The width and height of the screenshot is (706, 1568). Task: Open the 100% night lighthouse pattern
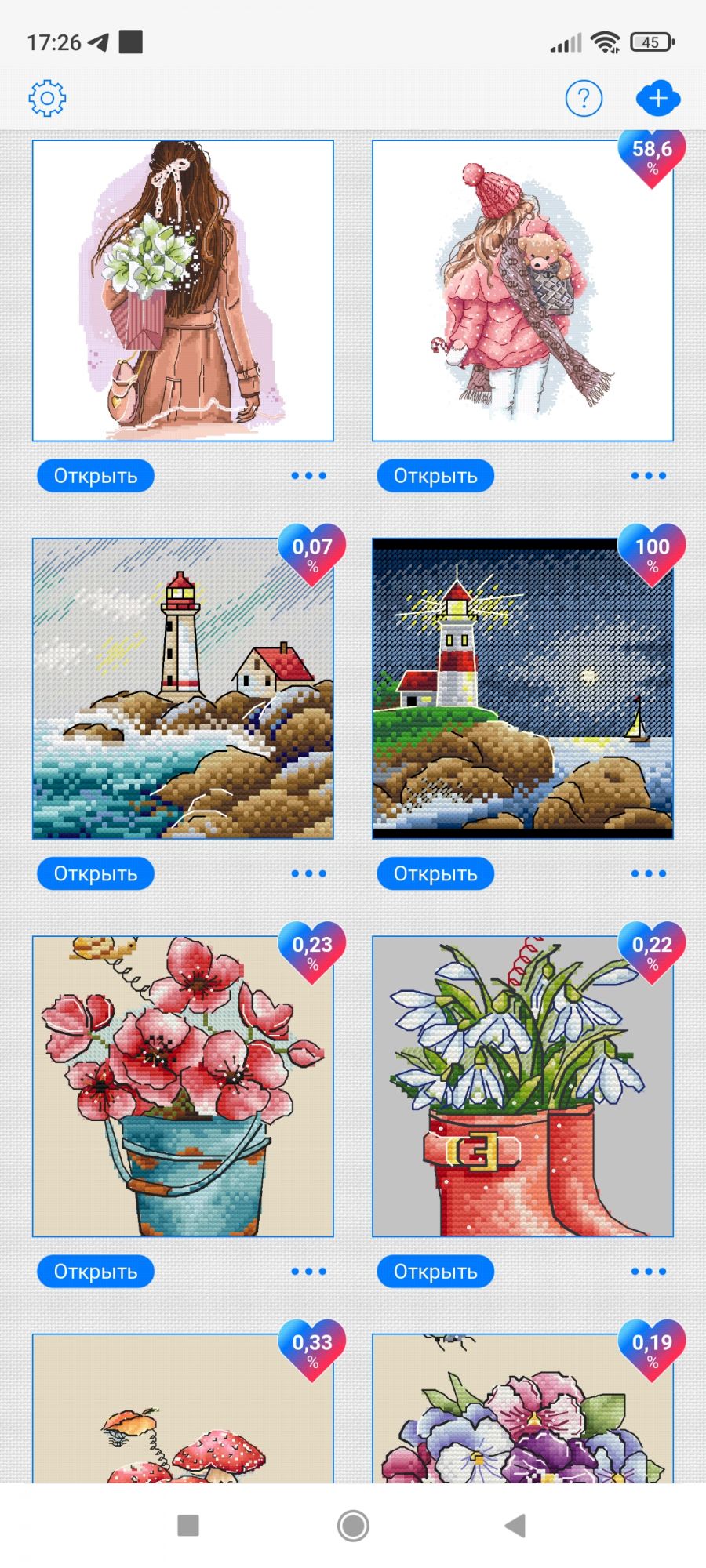click(x=435, y=873)
